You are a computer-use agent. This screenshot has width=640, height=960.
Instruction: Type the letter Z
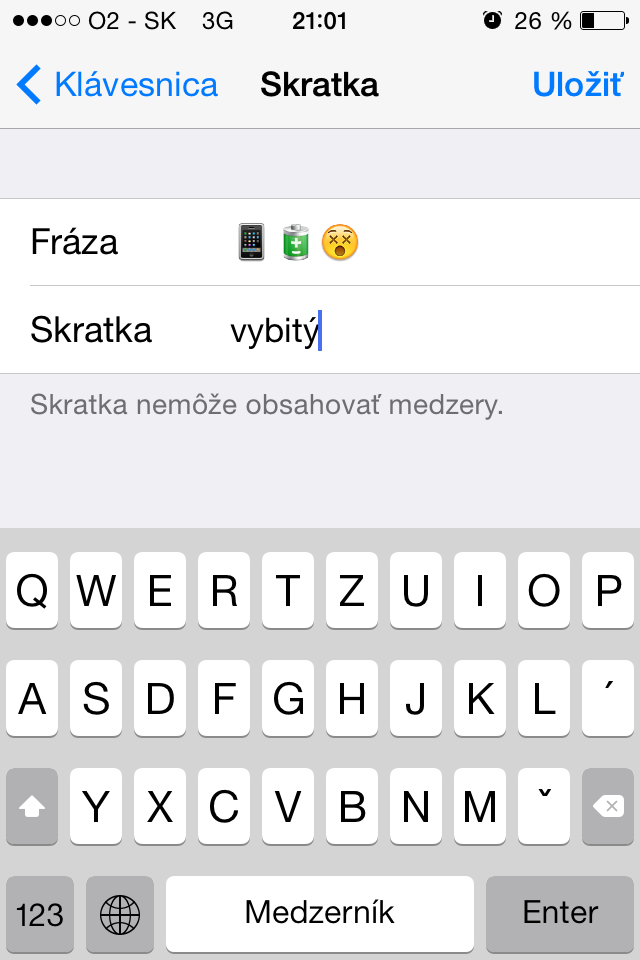(351, 591)
